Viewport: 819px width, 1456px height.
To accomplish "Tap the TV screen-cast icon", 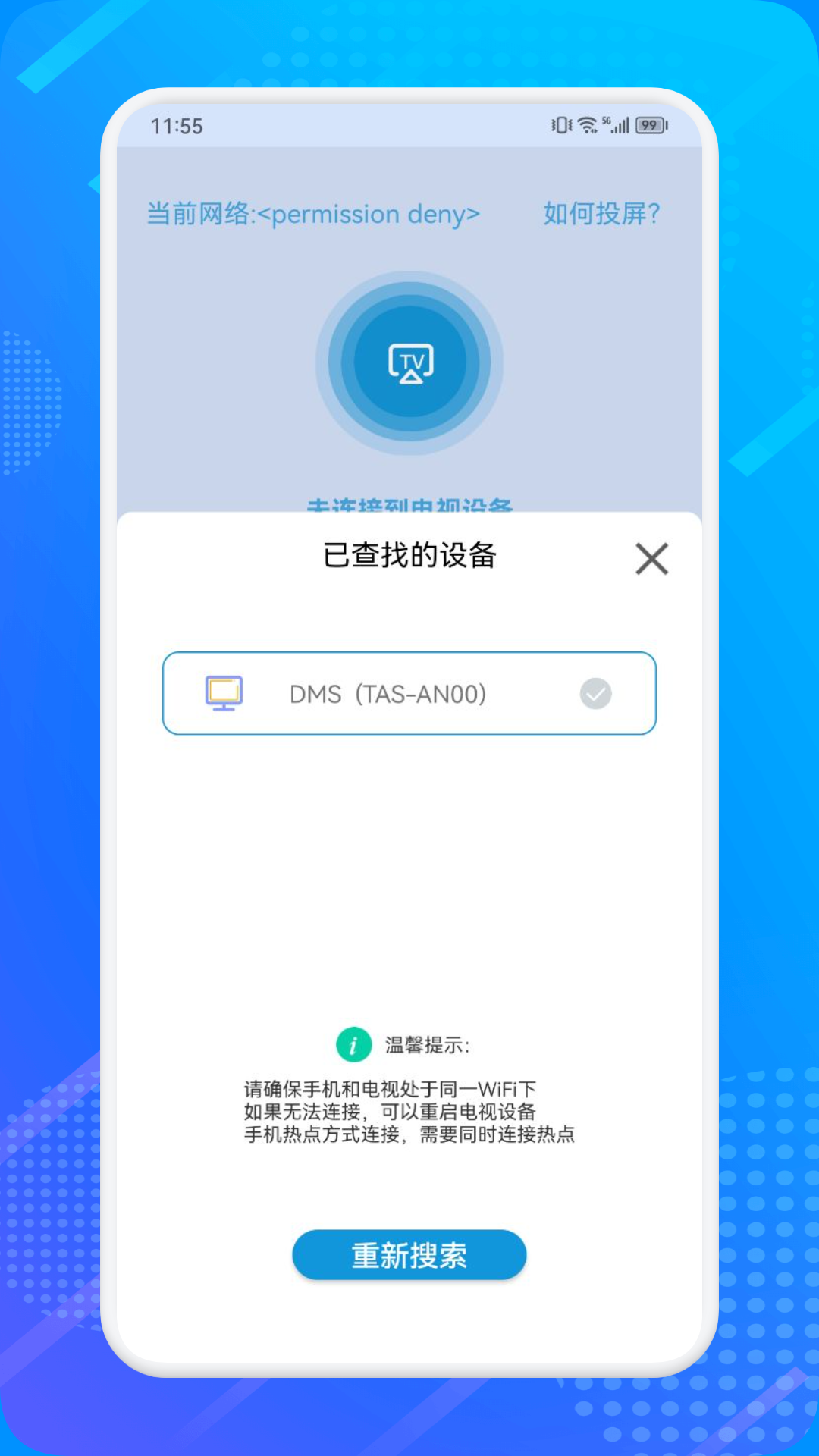I will pos(409,363).
